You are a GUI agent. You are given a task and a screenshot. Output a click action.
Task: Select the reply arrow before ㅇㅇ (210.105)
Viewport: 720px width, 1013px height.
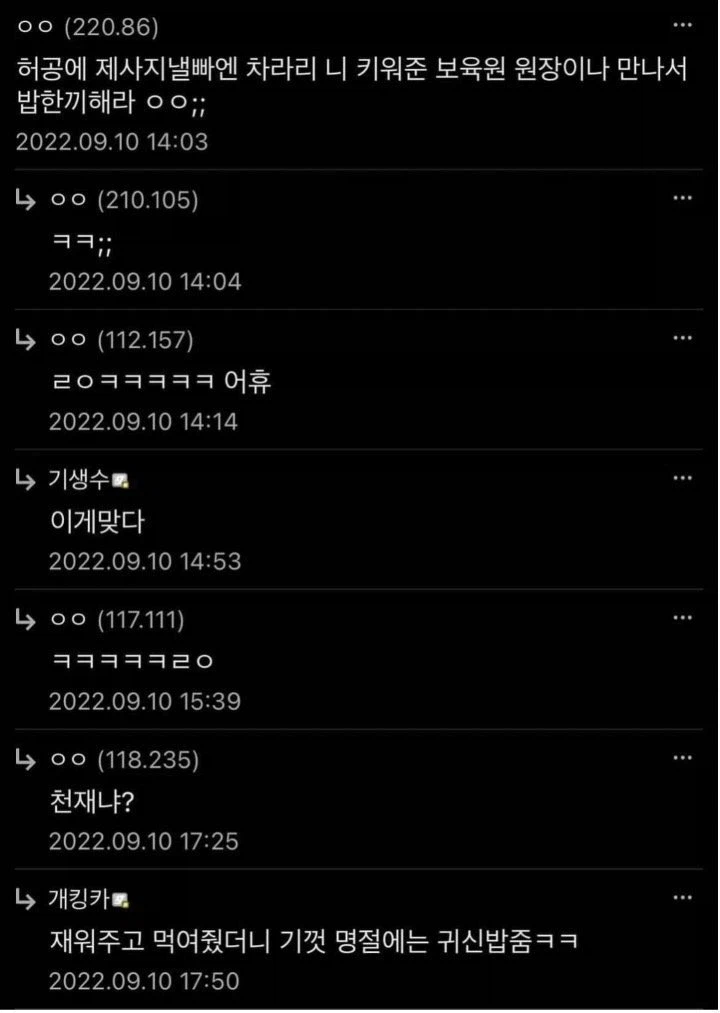[x=25, y=199]
